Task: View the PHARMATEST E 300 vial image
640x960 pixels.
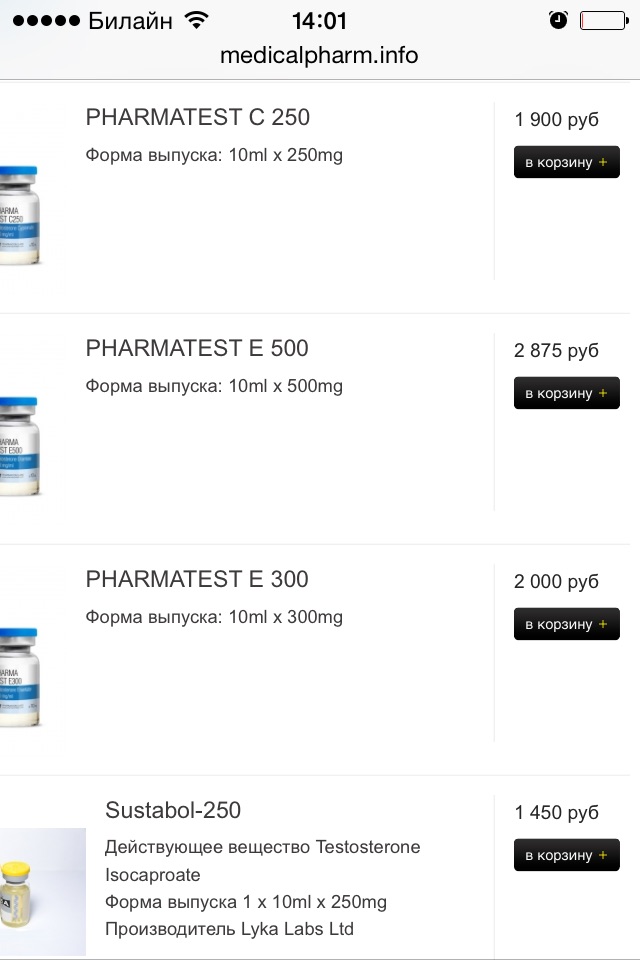Action: [20, 677]
